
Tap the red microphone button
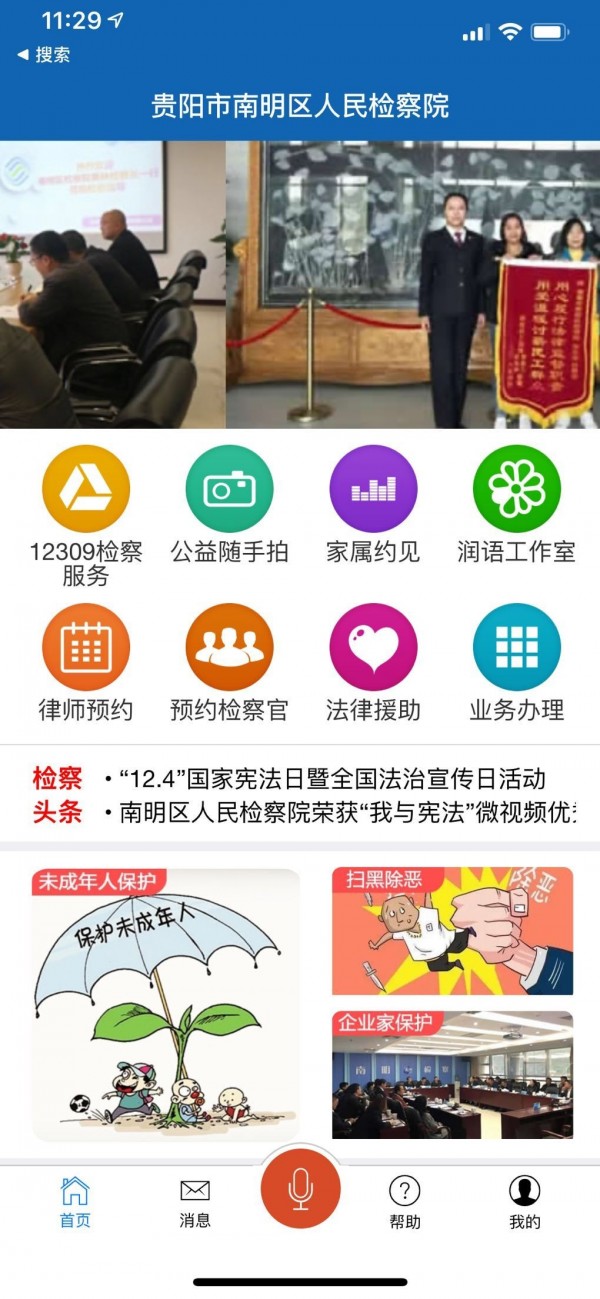point(300,1188)
